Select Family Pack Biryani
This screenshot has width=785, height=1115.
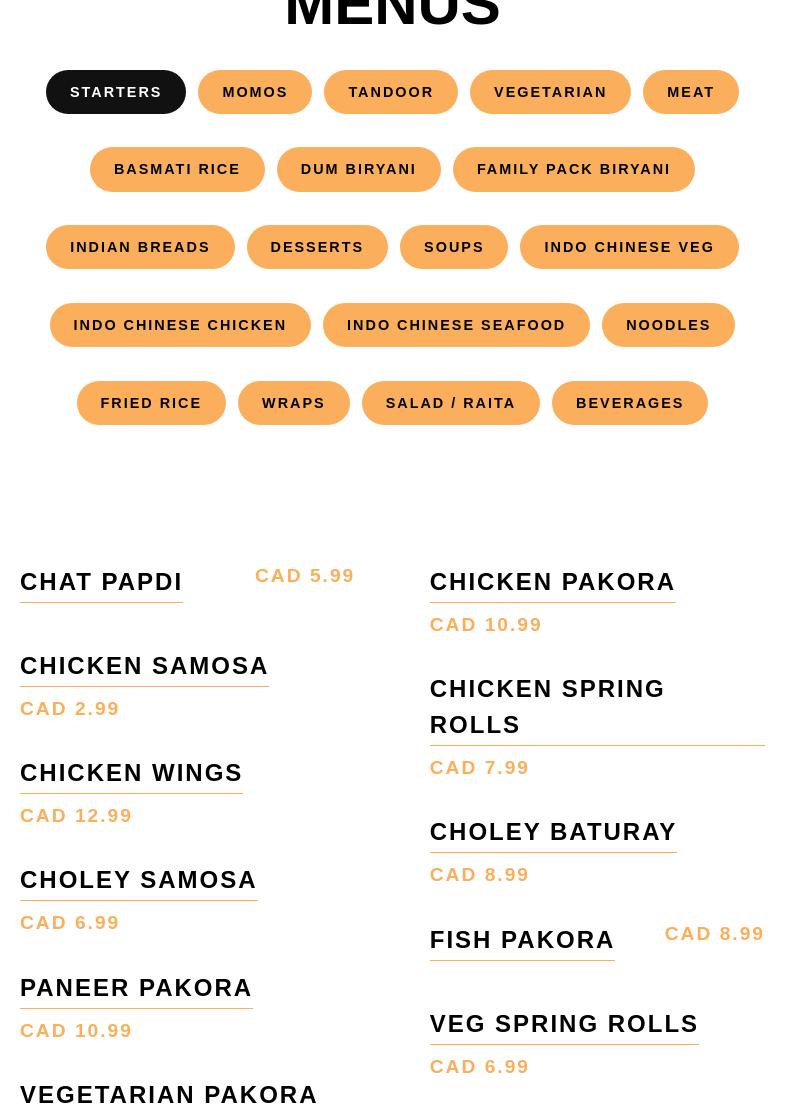[573, 169]
